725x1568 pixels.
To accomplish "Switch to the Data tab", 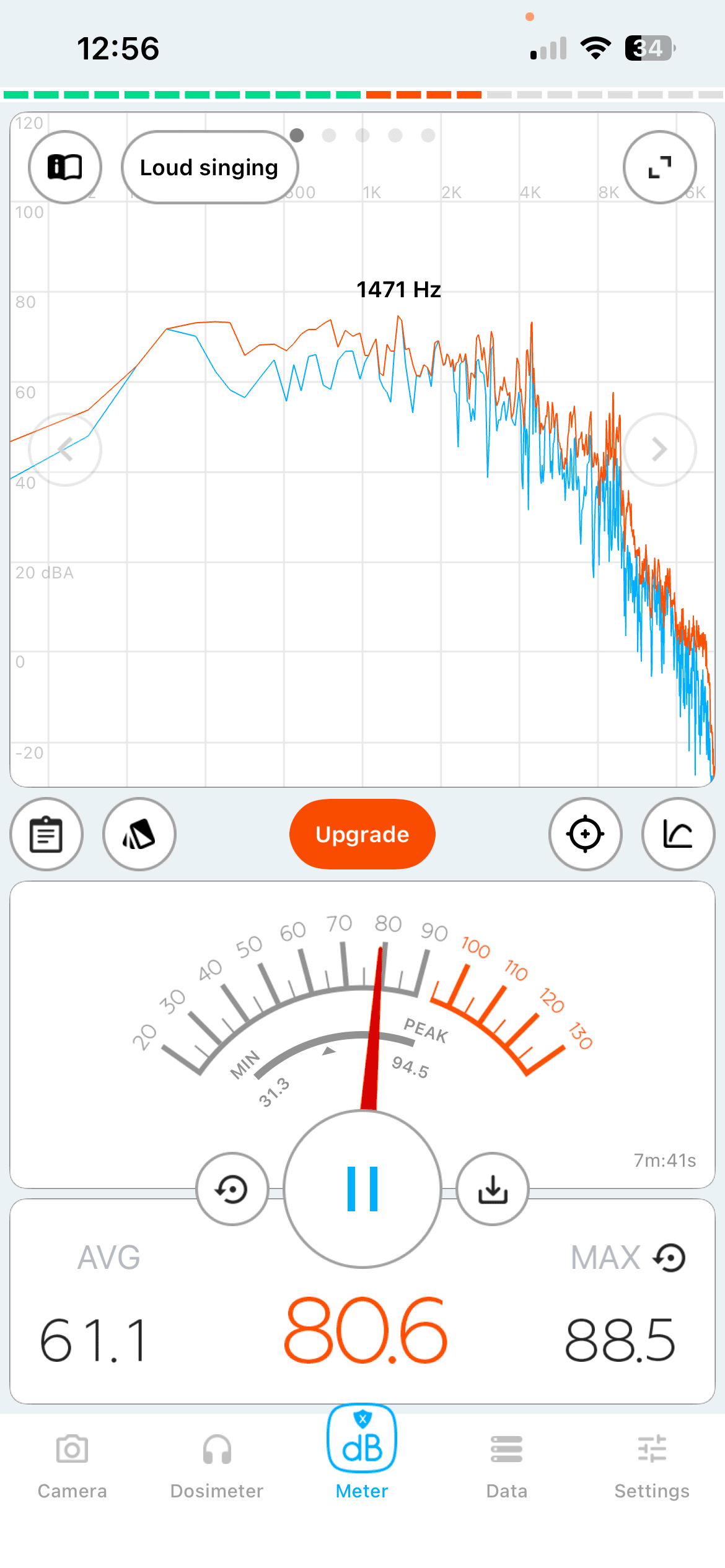I will point(507,1466).
